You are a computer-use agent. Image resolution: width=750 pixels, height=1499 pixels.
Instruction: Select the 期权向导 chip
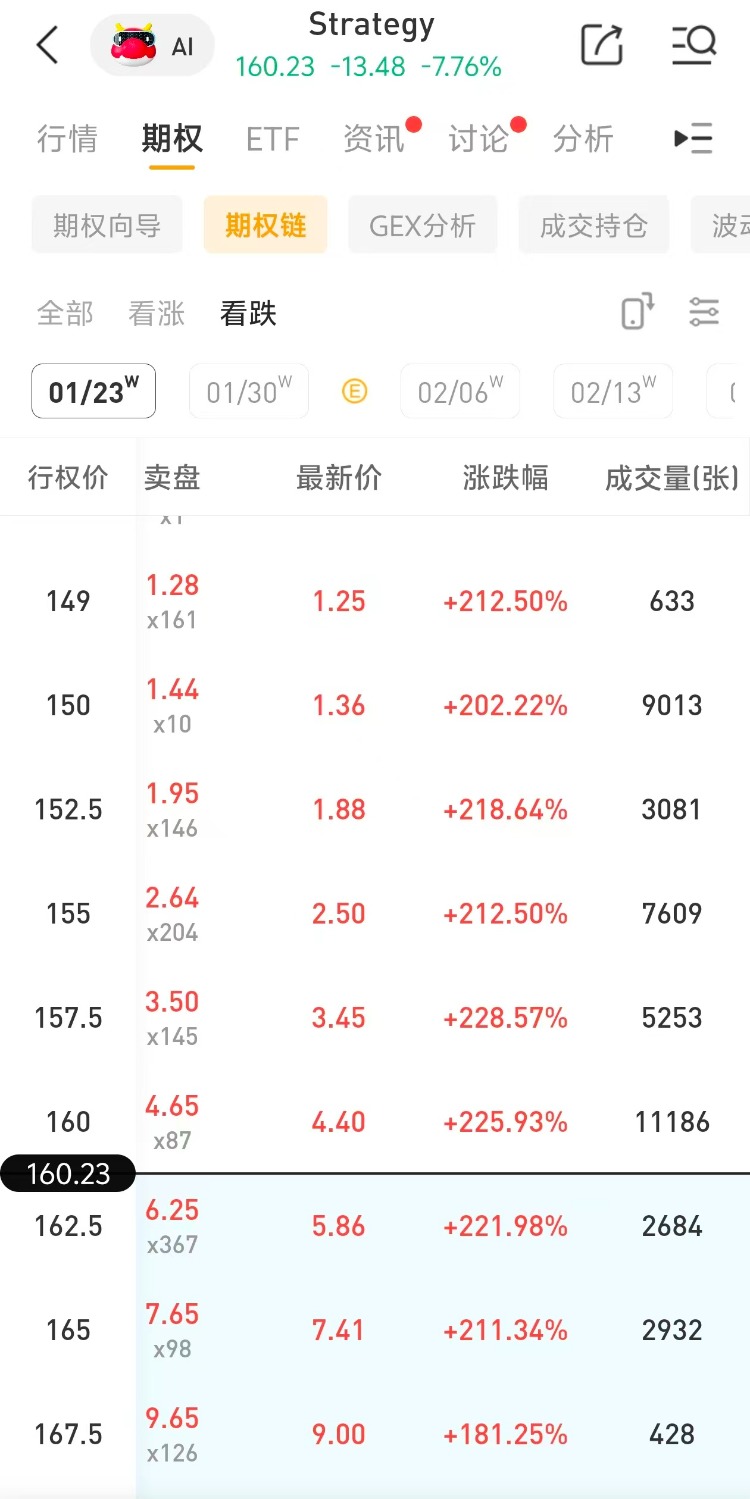(x=107, y=225)
